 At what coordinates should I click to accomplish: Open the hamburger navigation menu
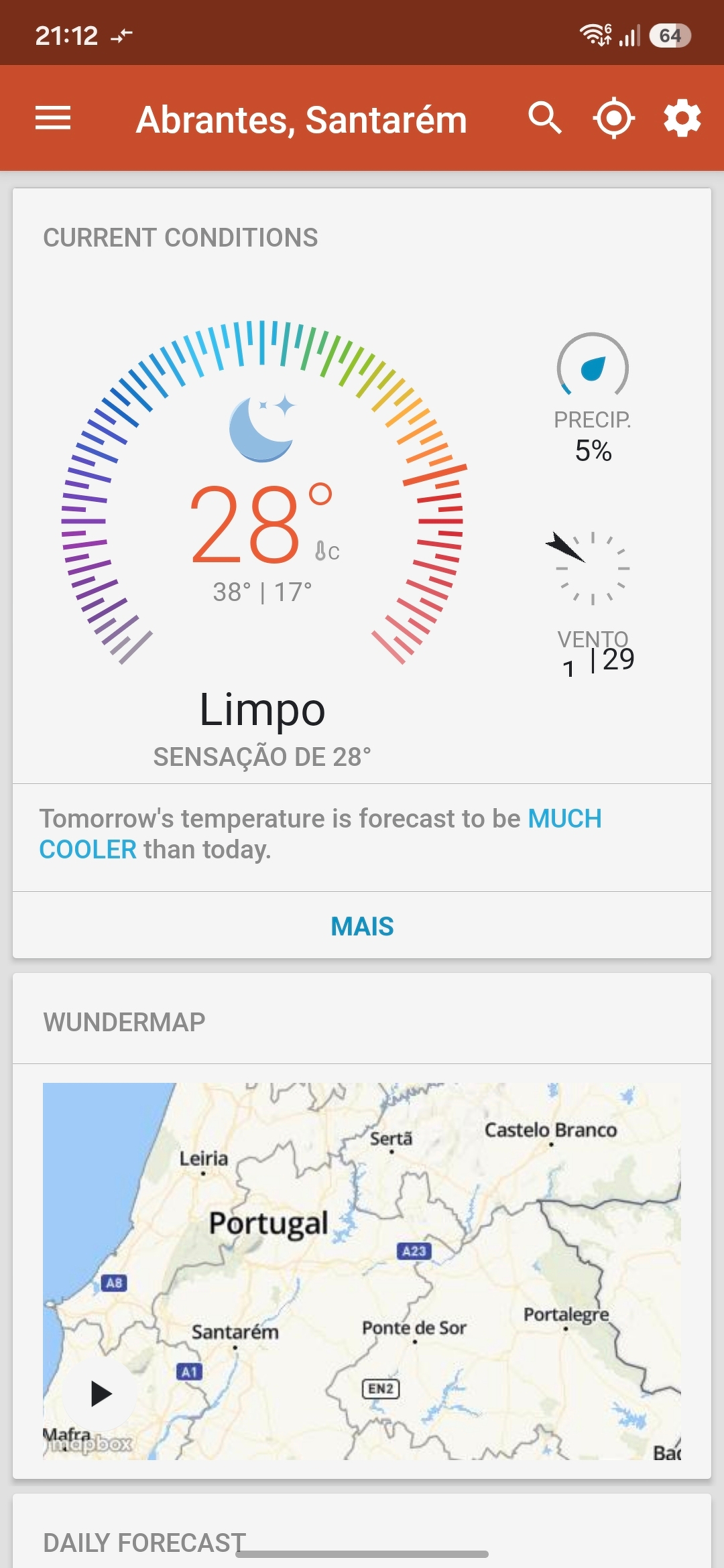pos(53,119)
